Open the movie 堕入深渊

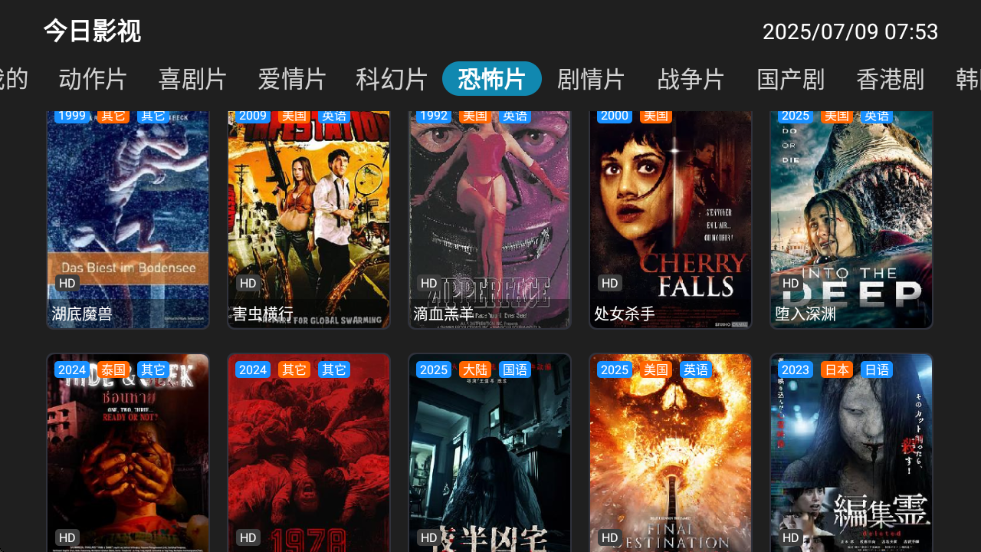(851, 218)
